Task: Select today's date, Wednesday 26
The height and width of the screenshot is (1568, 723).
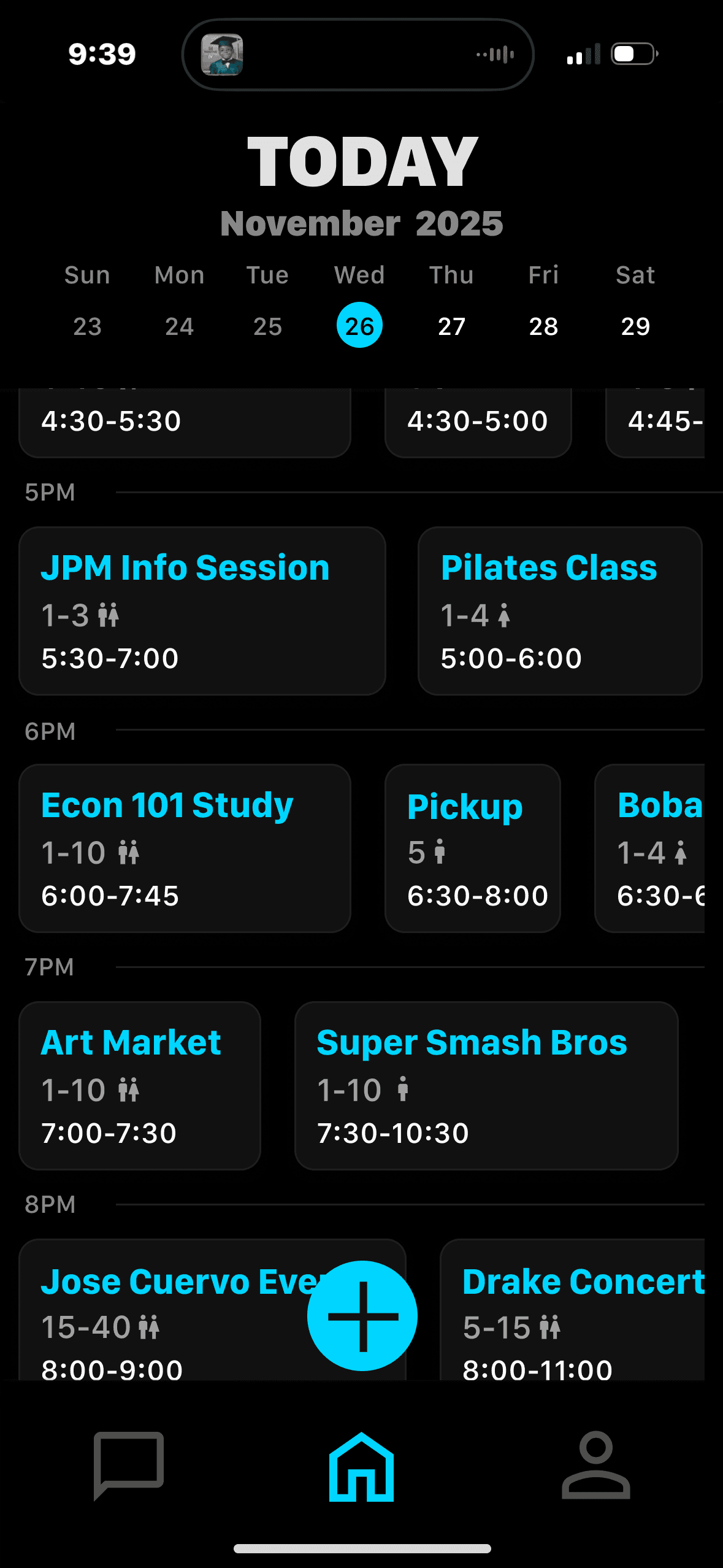Action: click(359, 326)
